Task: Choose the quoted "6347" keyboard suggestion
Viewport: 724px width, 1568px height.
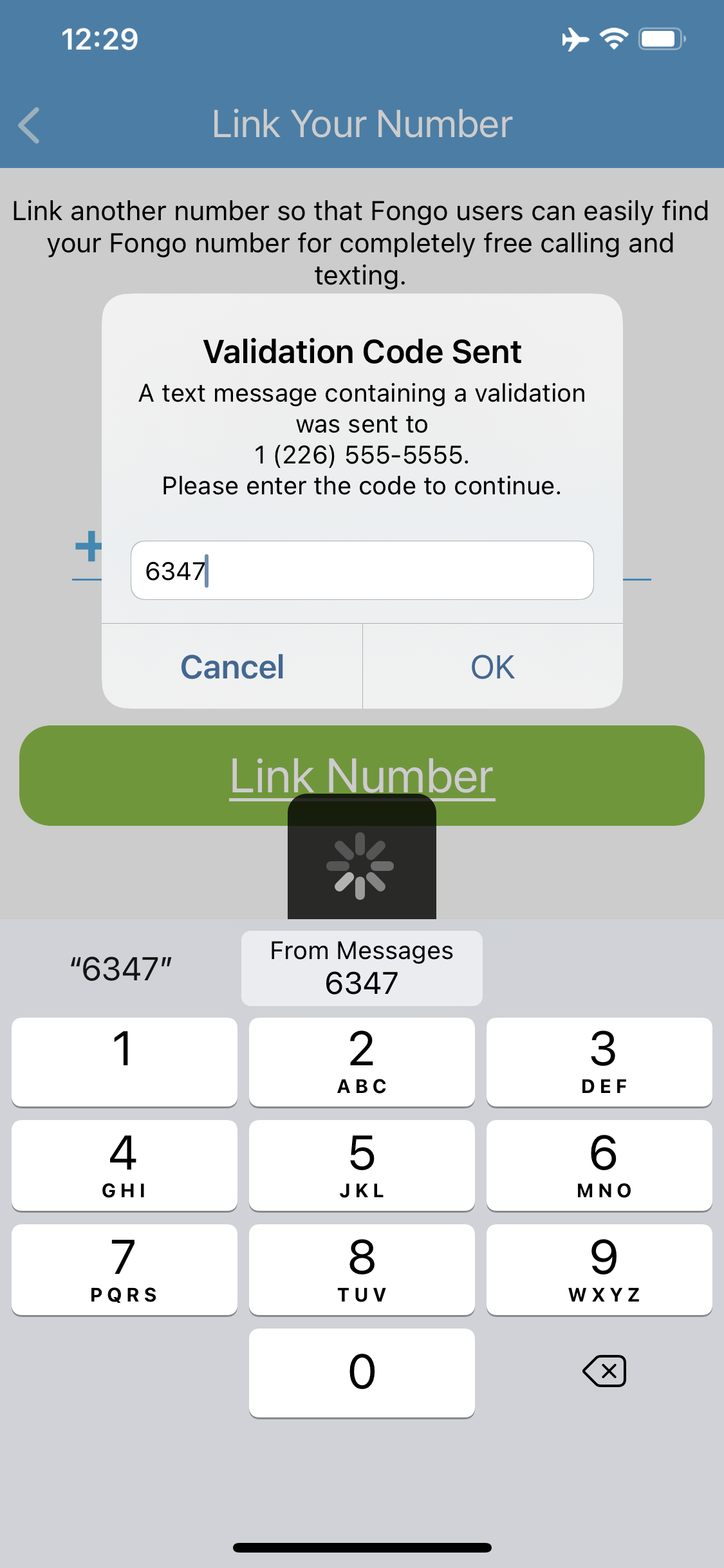Action: (121, 969)
